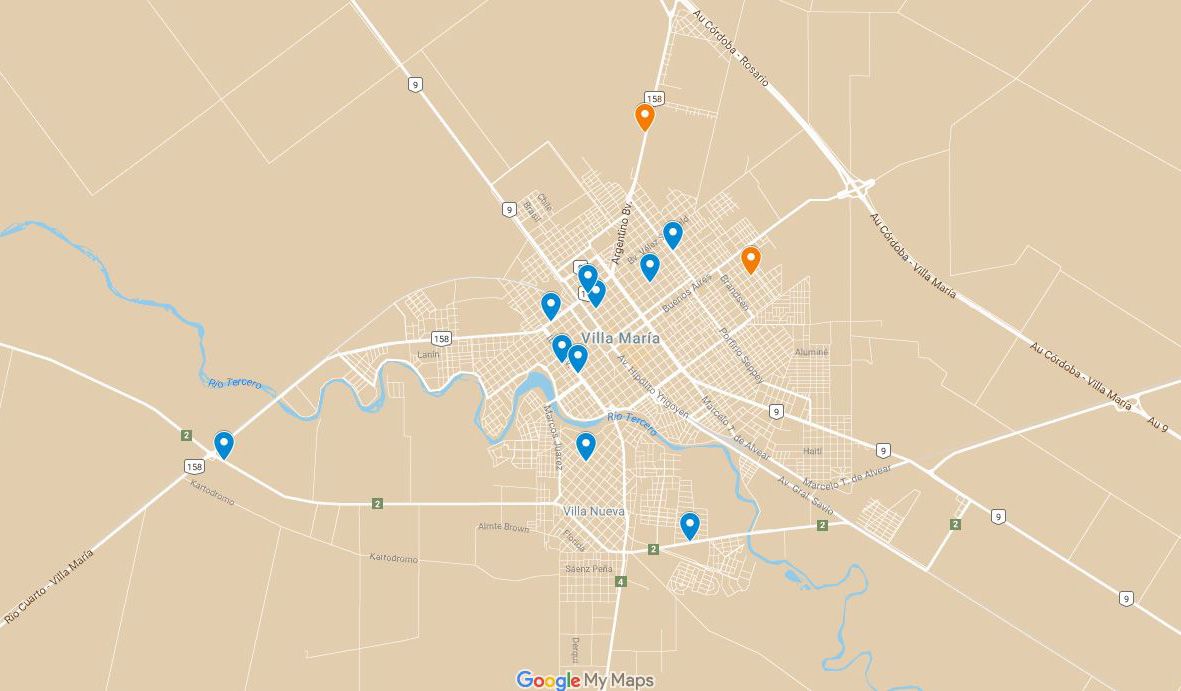This screenshot has height=691, width=1181.
Task: Open the blue pin above Buenos Aires street
Action: coord(649,266)
